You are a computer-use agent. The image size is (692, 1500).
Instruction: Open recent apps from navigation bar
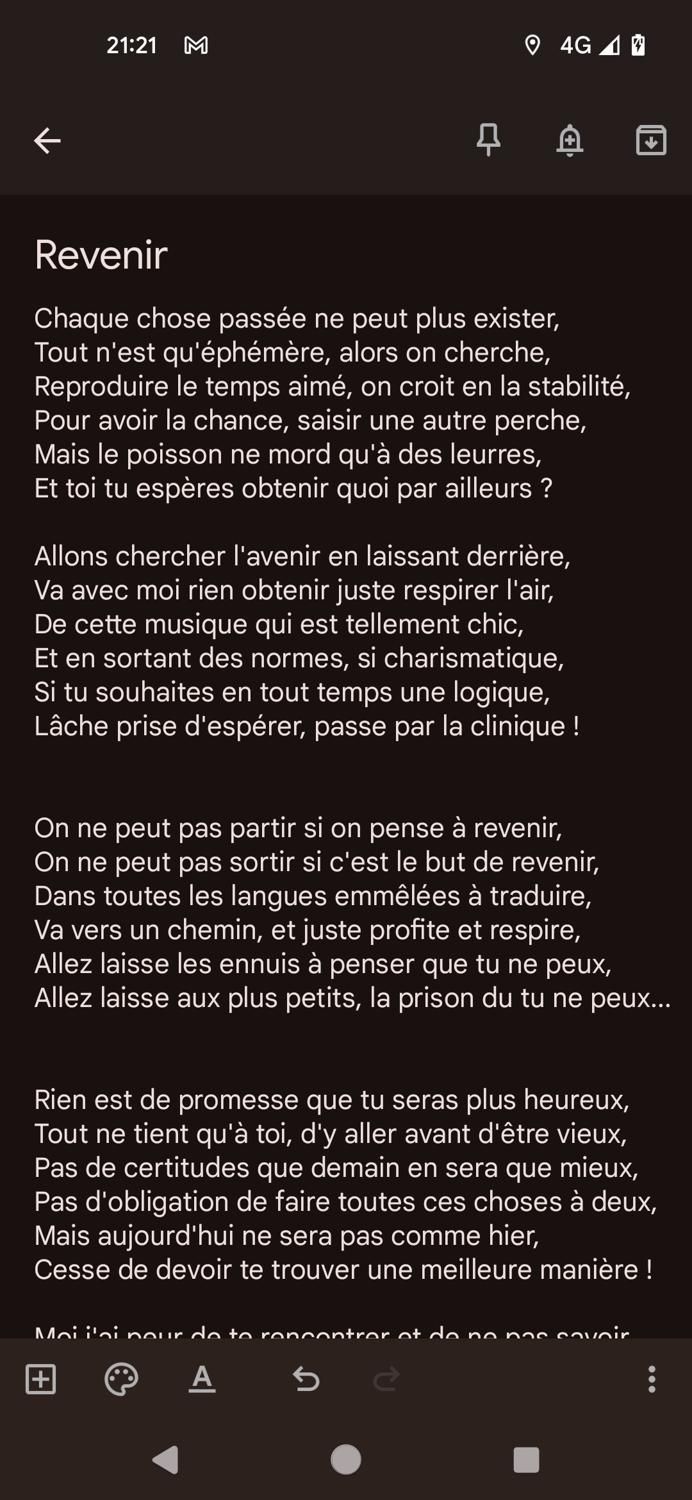pos(526,1460)
